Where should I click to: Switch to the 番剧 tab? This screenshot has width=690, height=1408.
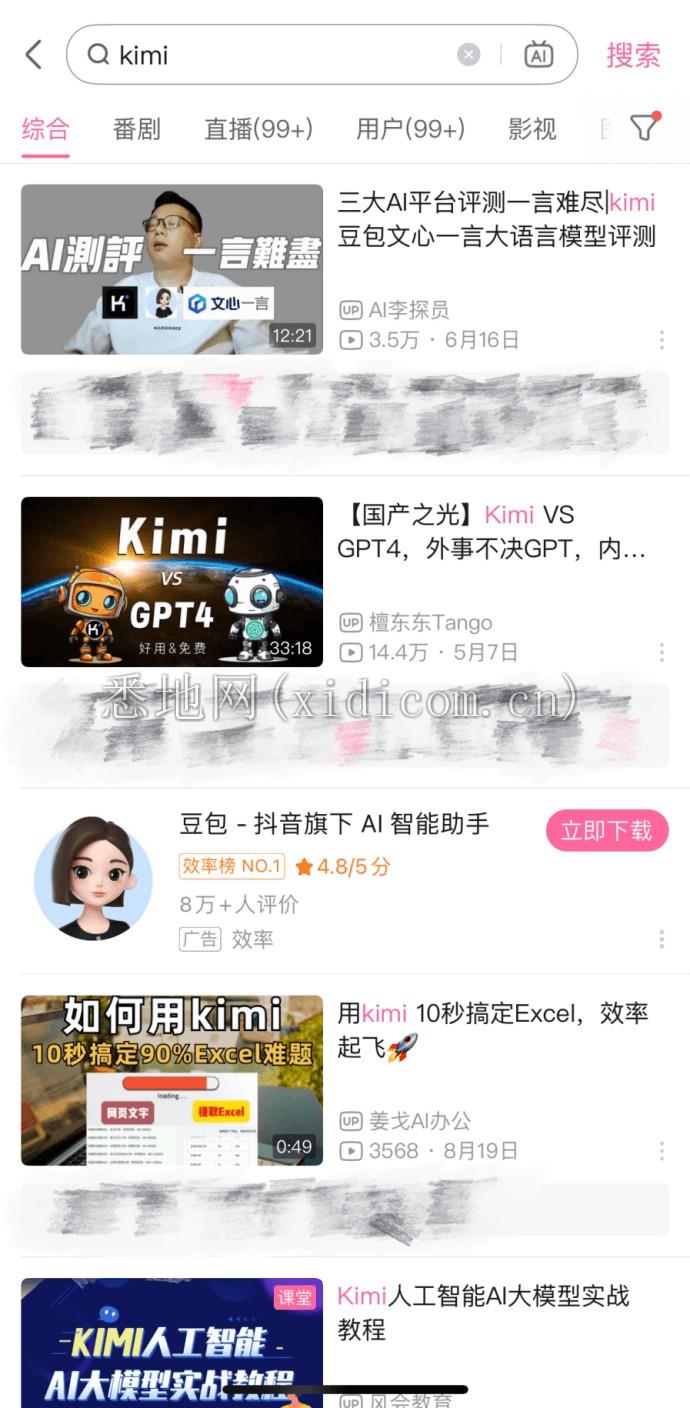tap(136, 129)
